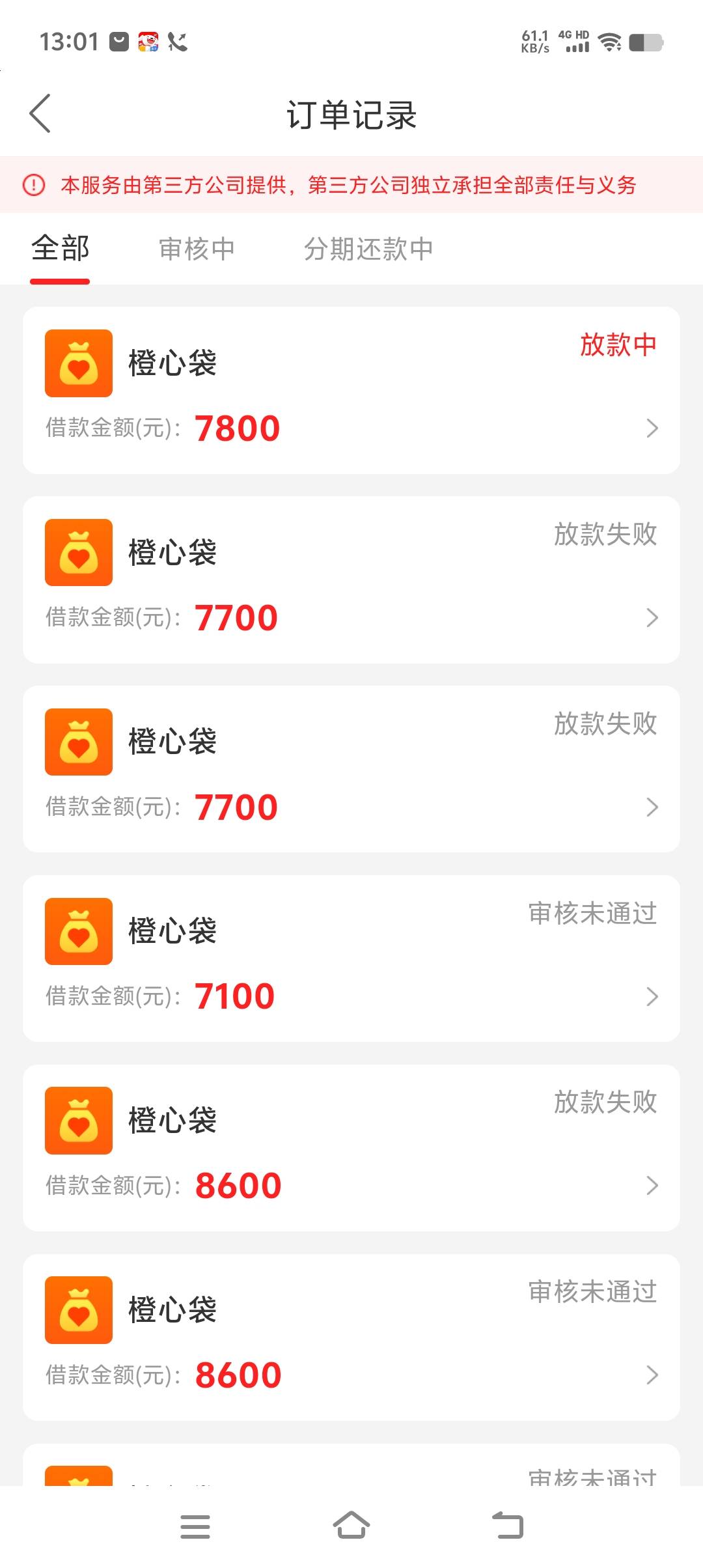
Task: Switch to the 审核中 tab
Action: click(x=197, y=249)
